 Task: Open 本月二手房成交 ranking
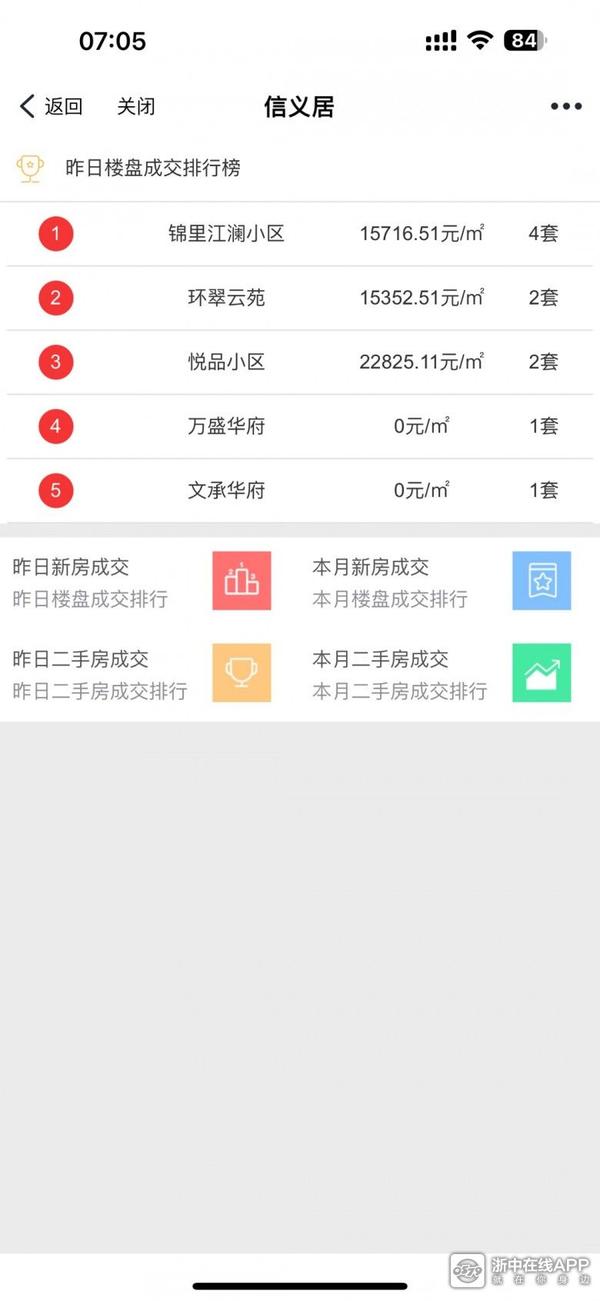click(440, 674)
